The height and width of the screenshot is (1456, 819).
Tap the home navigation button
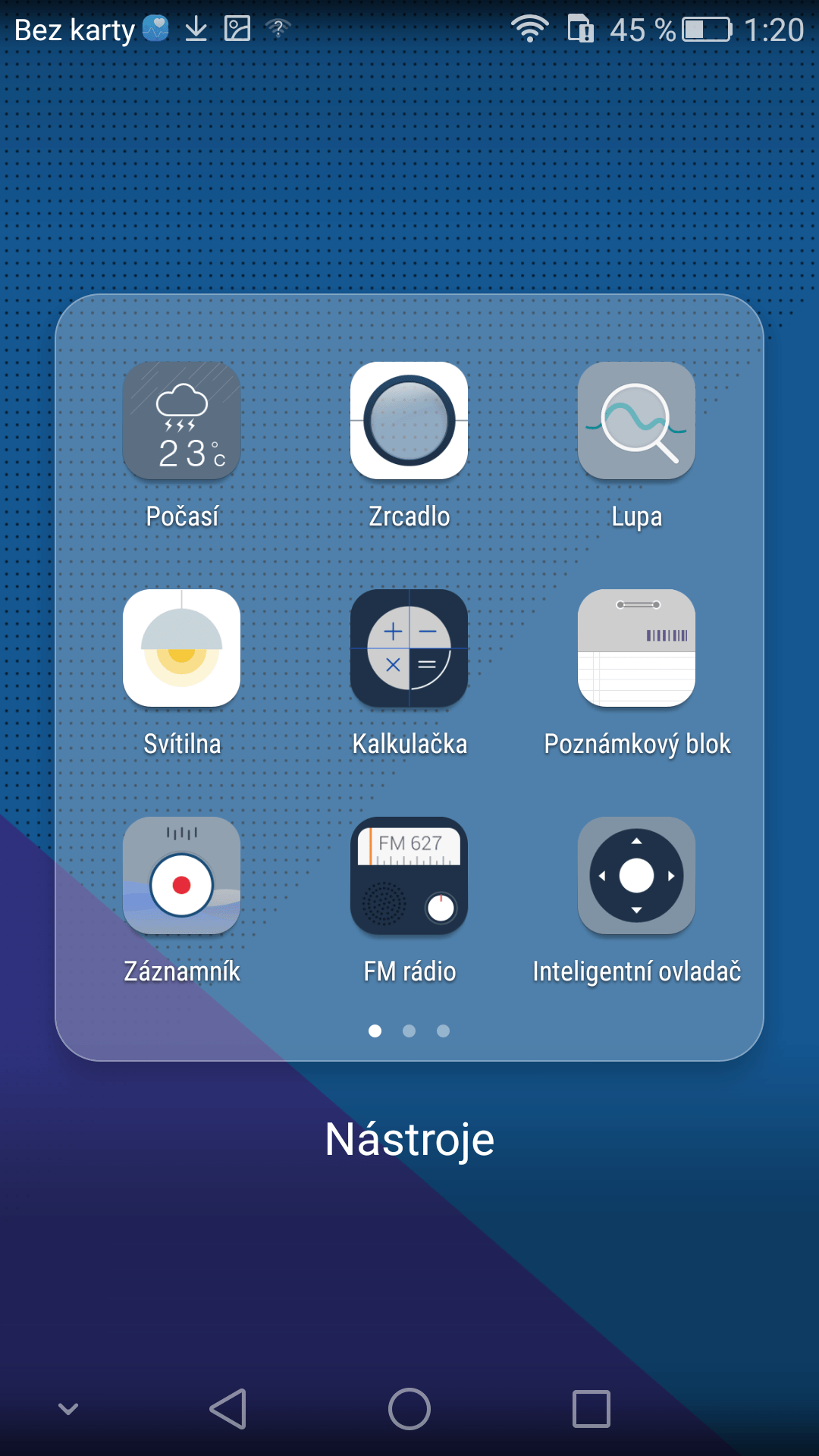click(409, 1409)
